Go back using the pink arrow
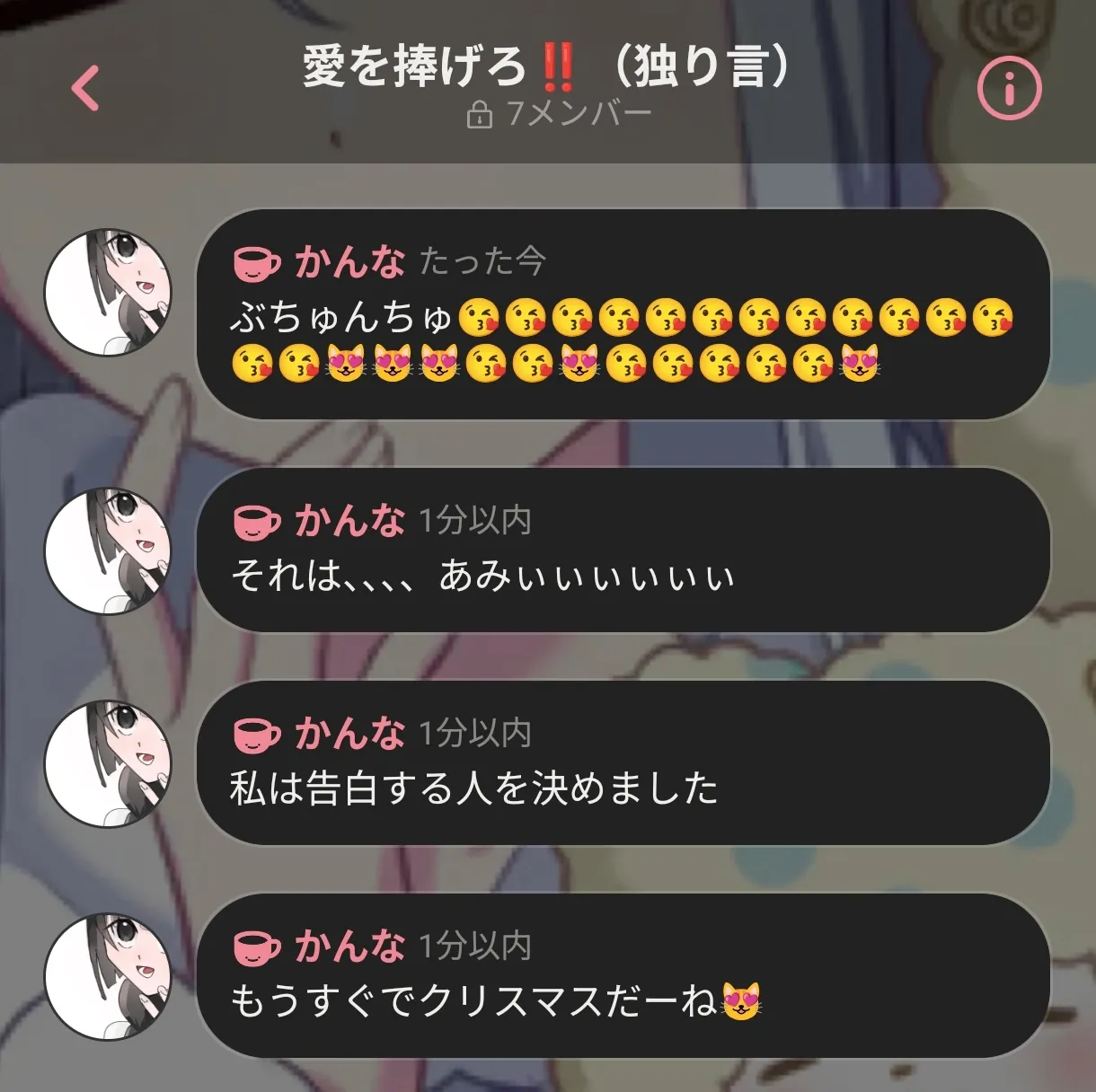 (85, 88)
